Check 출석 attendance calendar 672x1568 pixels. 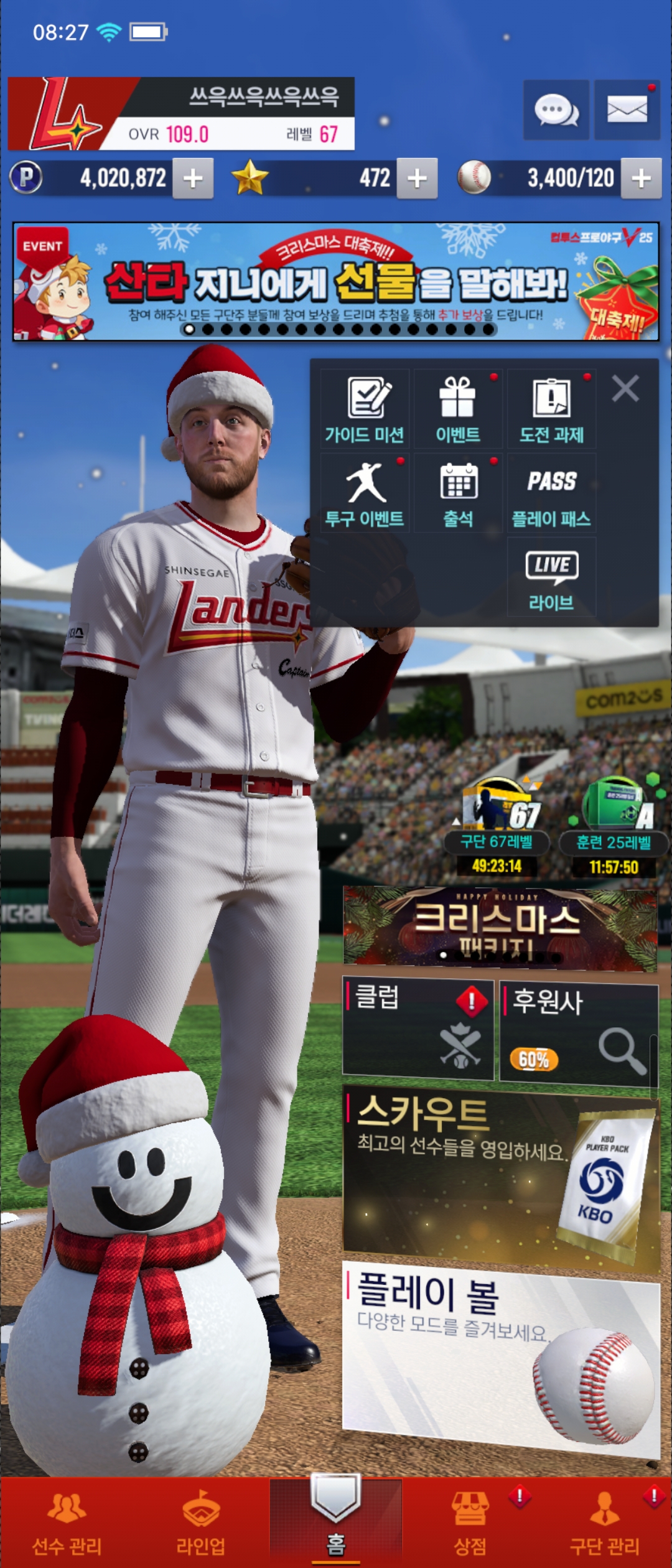click(458, 493)
